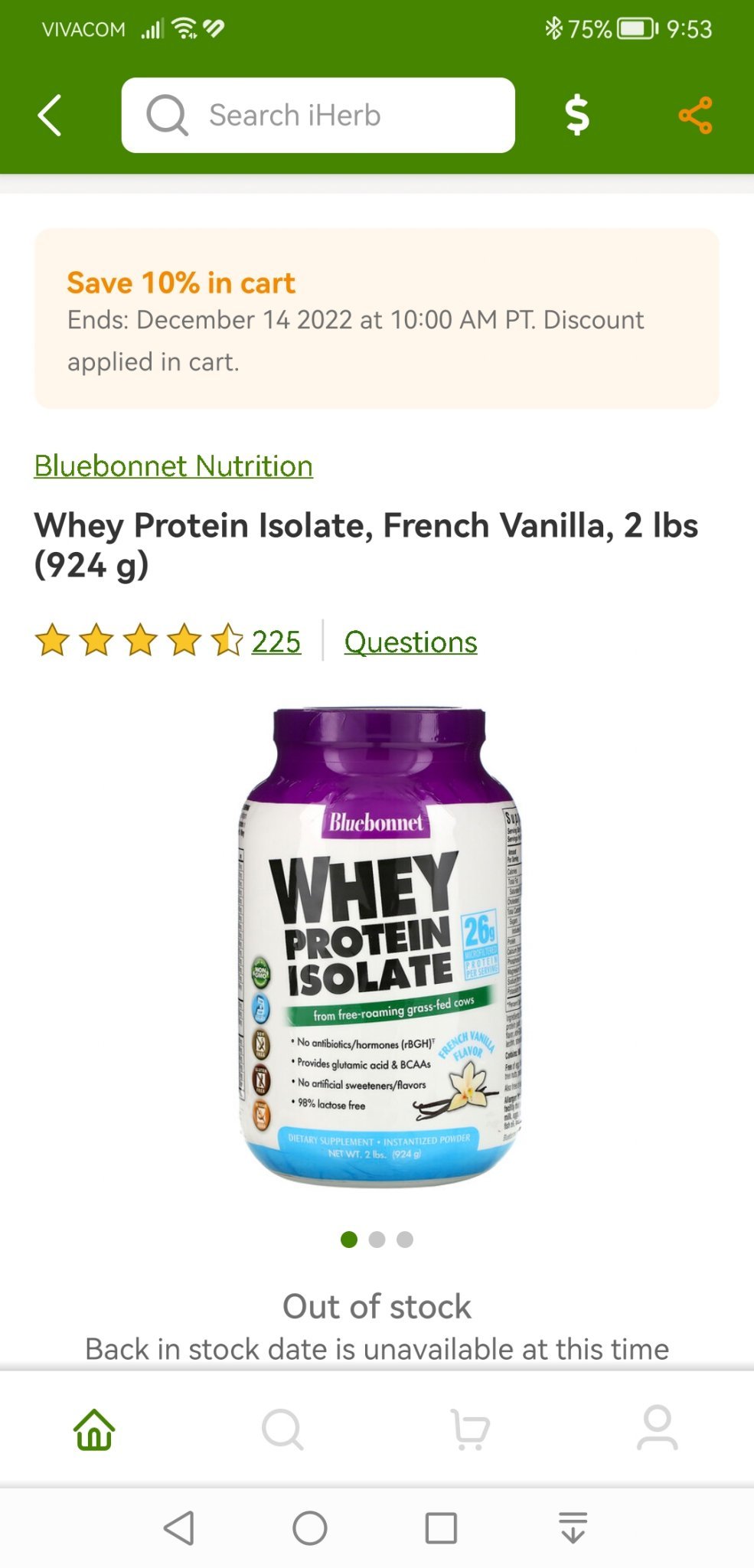
Task: Open the dollar currency settings icon
Action: pyautogui.click(x=576, y=116)
